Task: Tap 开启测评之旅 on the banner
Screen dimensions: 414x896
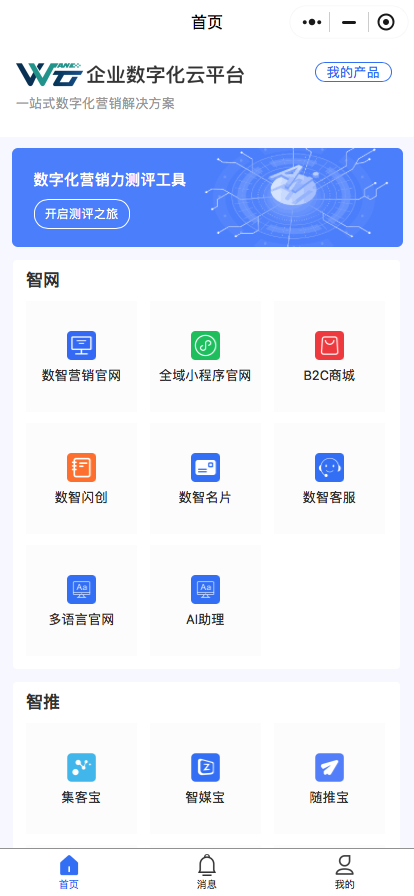Action: click(82, 214)
